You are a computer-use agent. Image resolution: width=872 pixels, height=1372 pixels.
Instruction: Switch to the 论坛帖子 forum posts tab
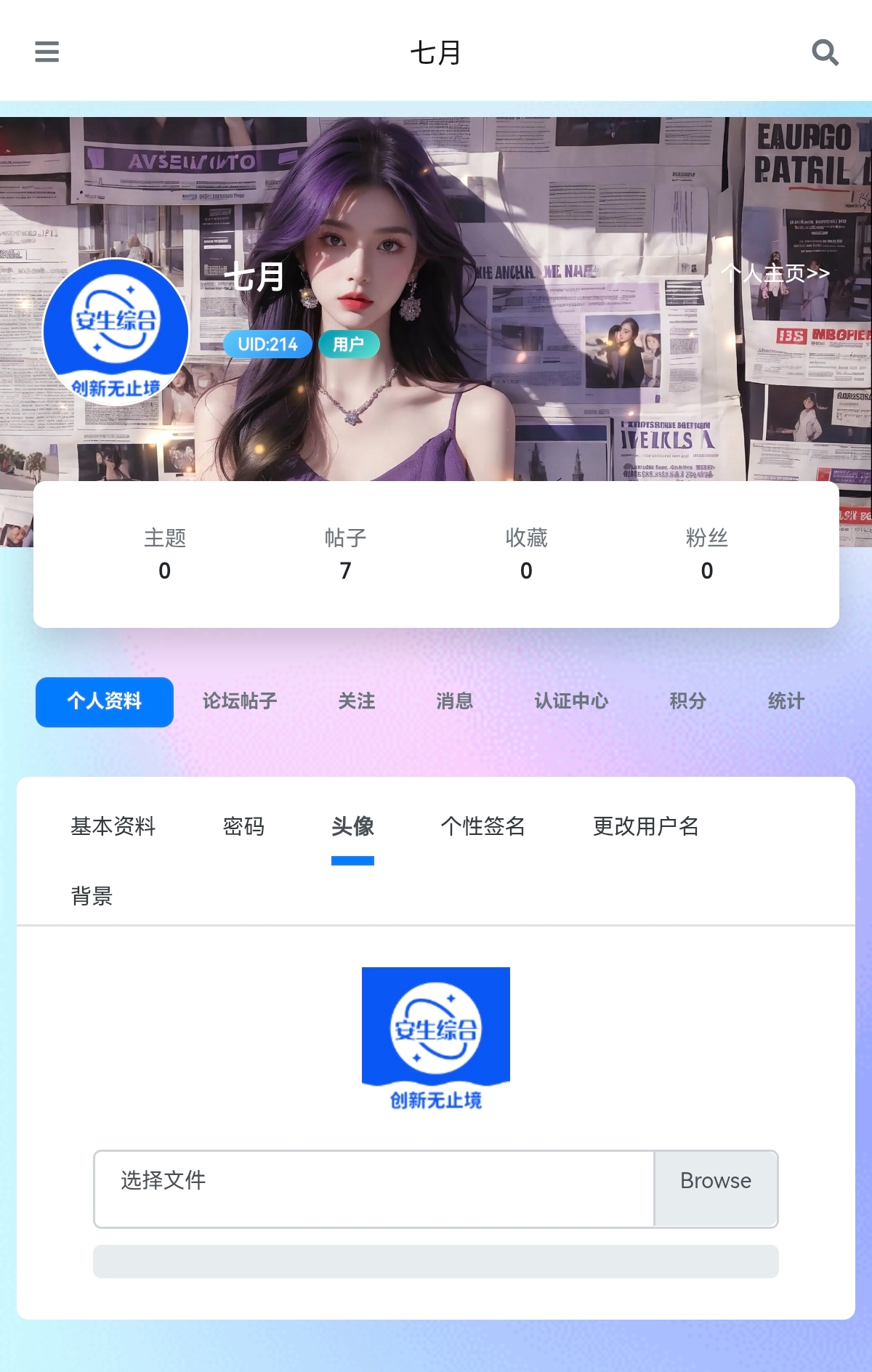[239, 701]
